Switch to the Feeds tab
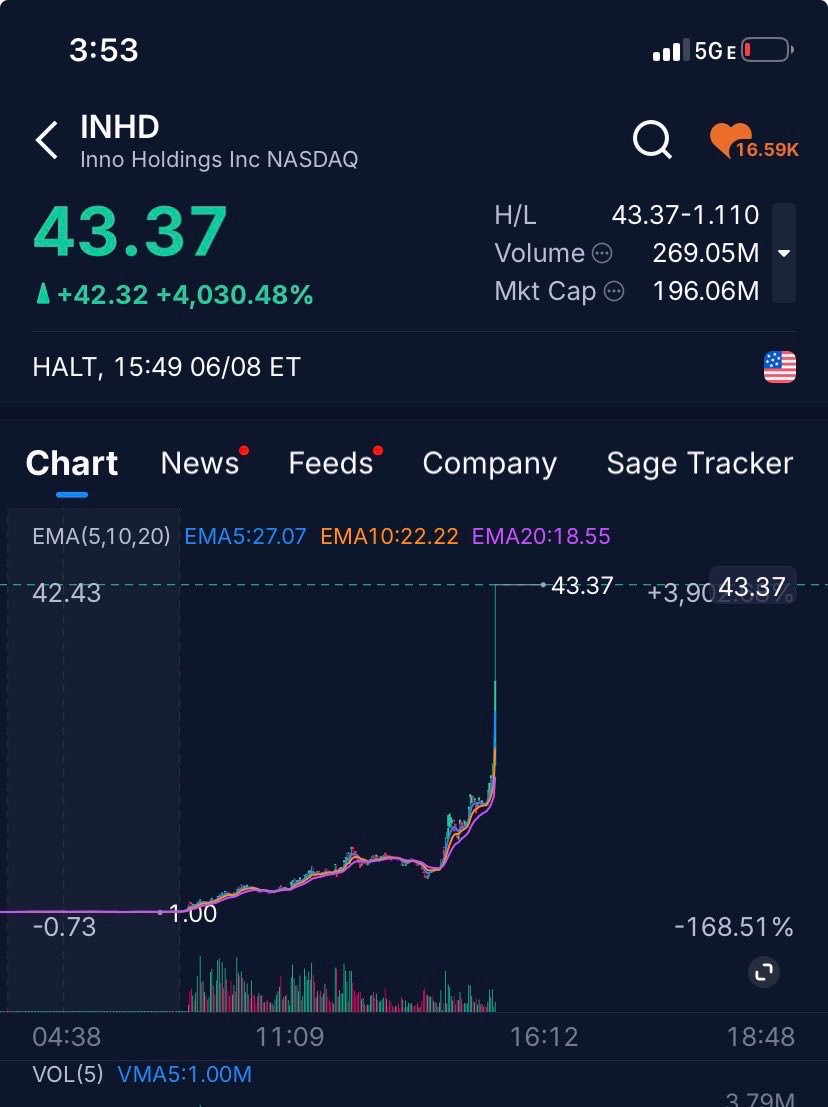The image size is (828, 1107). [330, 463]
